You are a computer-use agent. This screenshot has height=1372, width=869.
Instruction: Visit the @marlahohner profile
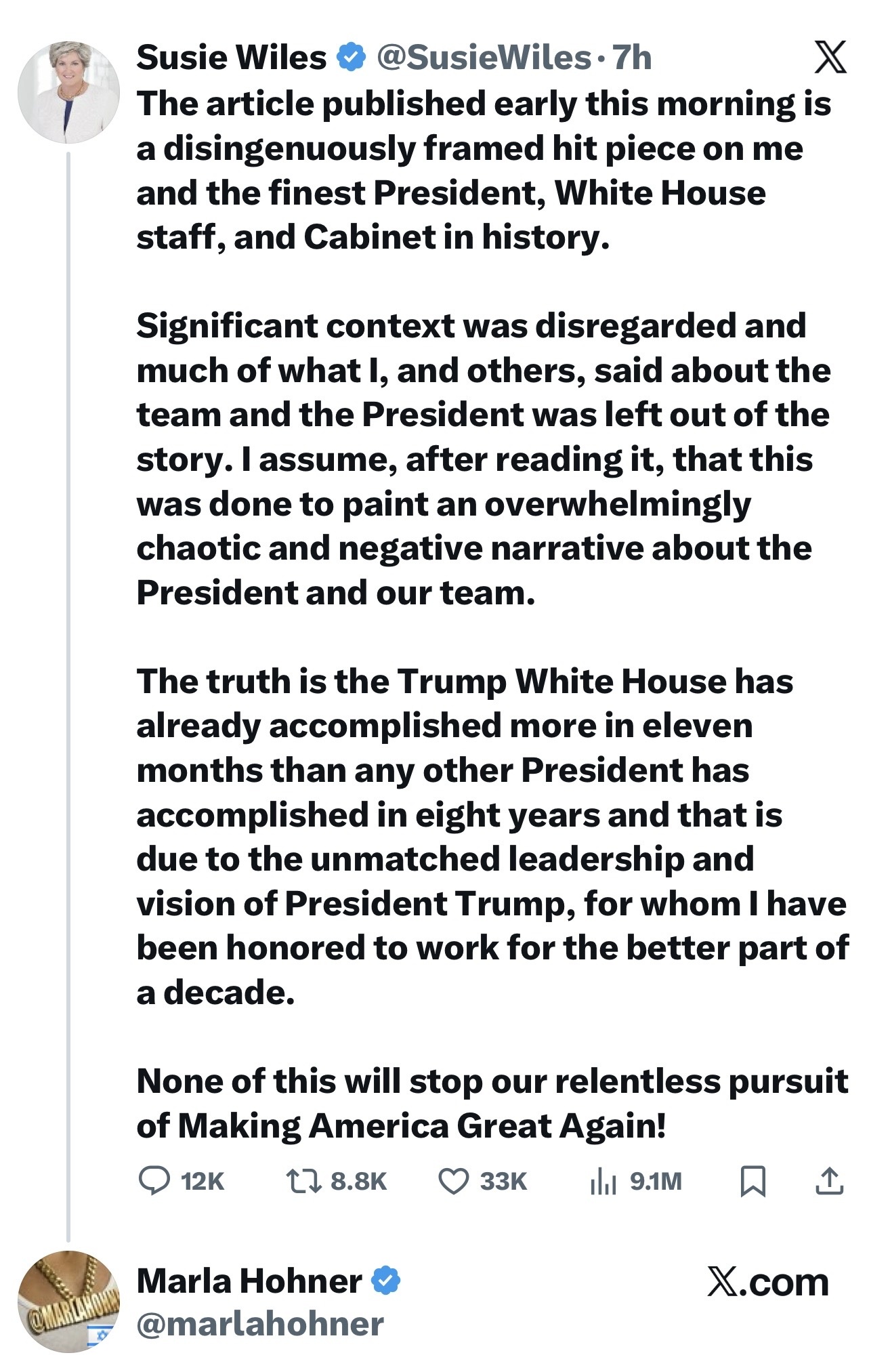pyautogui.click(x=260, y=1324)
